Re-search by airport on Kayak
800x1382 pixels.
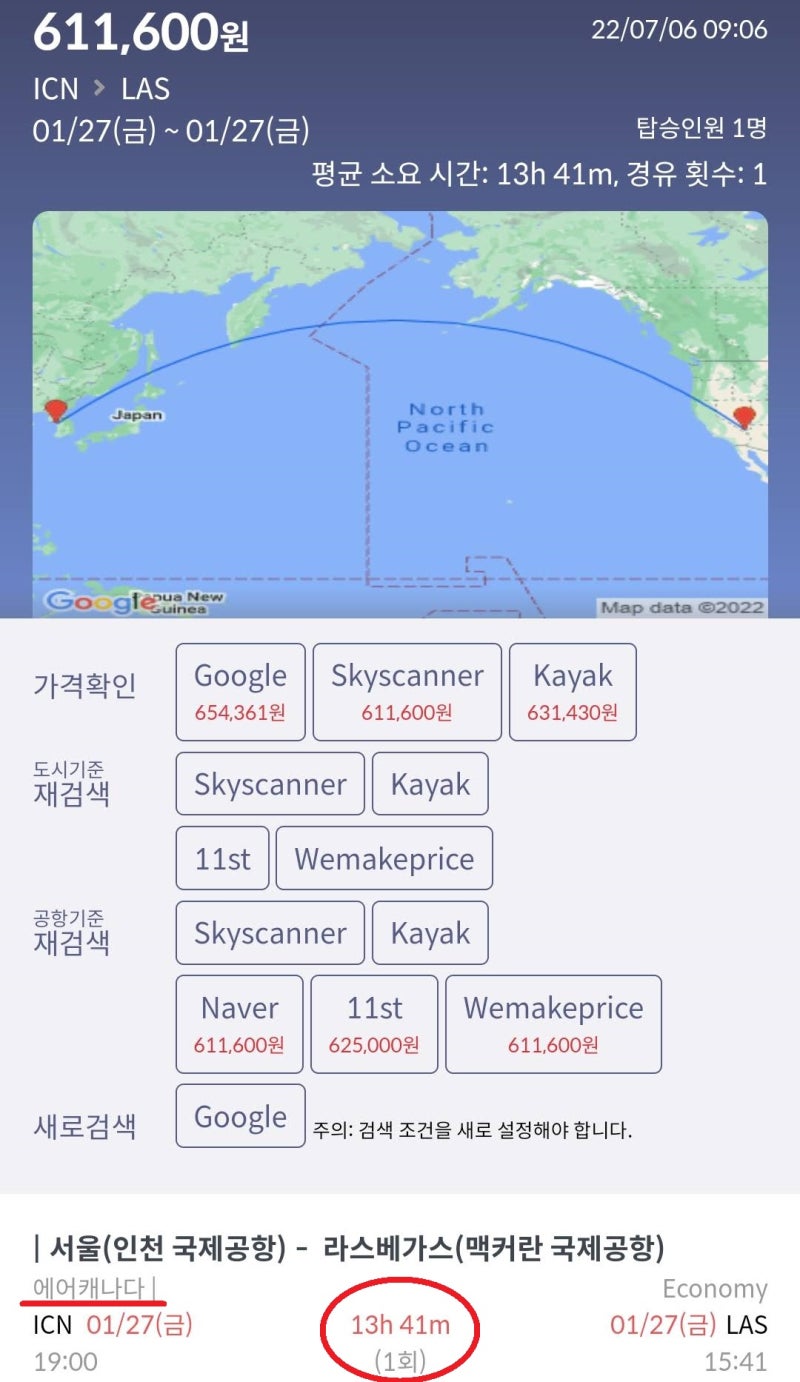click(x=430, y=933)
